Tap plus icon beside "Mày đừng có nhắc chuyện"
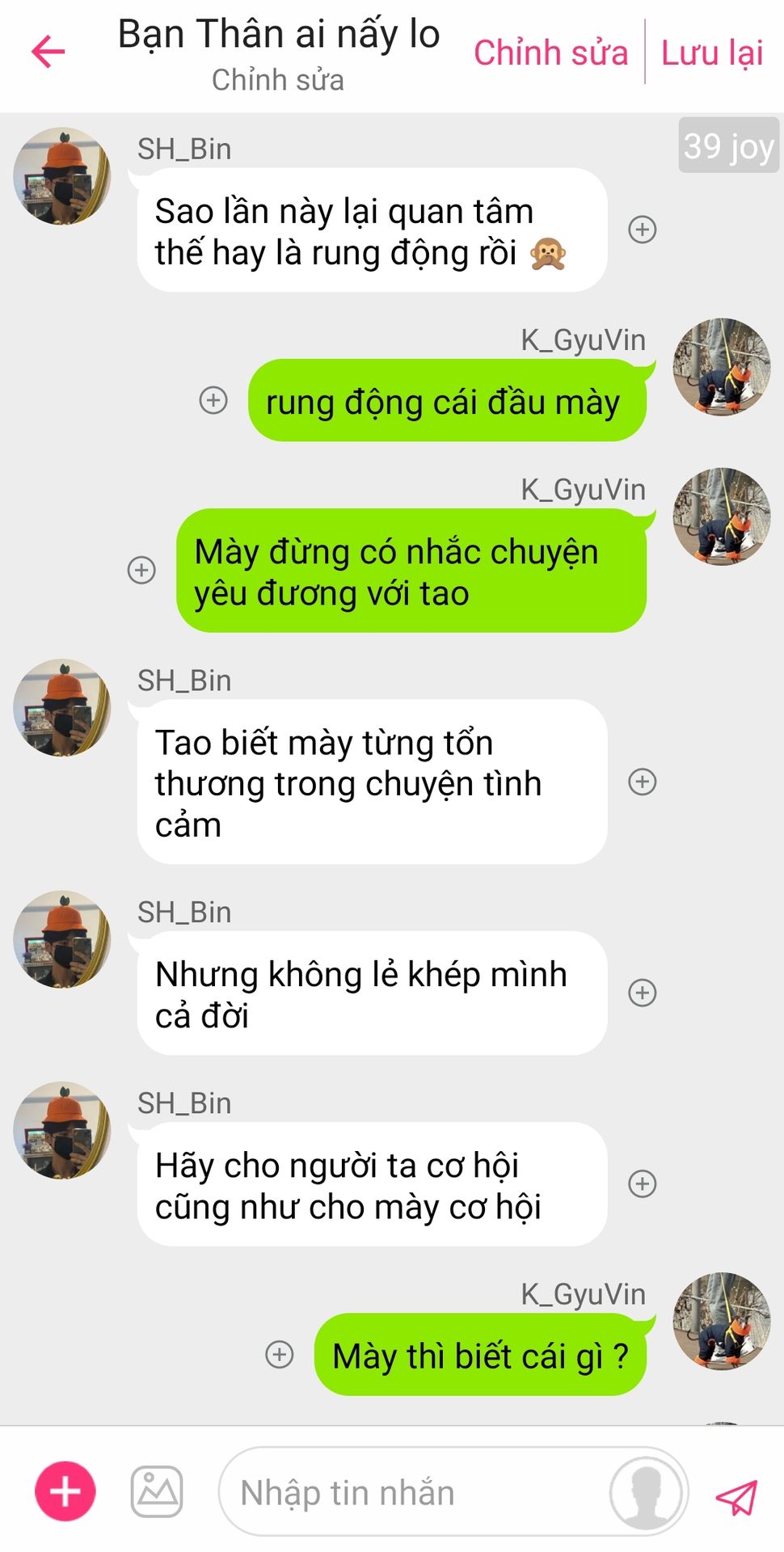This screenshot has width=784, height=1552. pos(141,570)
